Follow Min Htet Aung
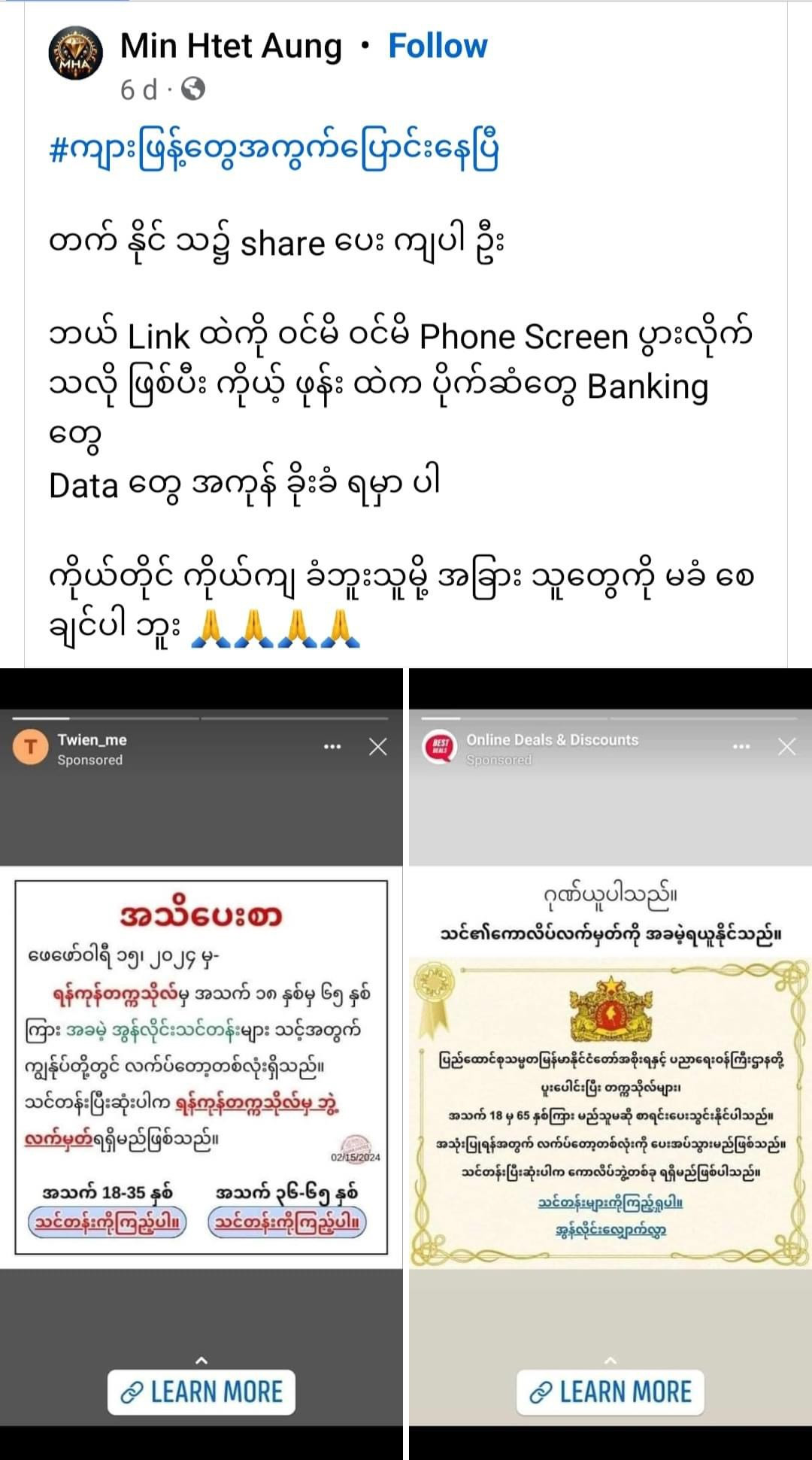This screenshot has height=1460, width=812. click(437, 47)
